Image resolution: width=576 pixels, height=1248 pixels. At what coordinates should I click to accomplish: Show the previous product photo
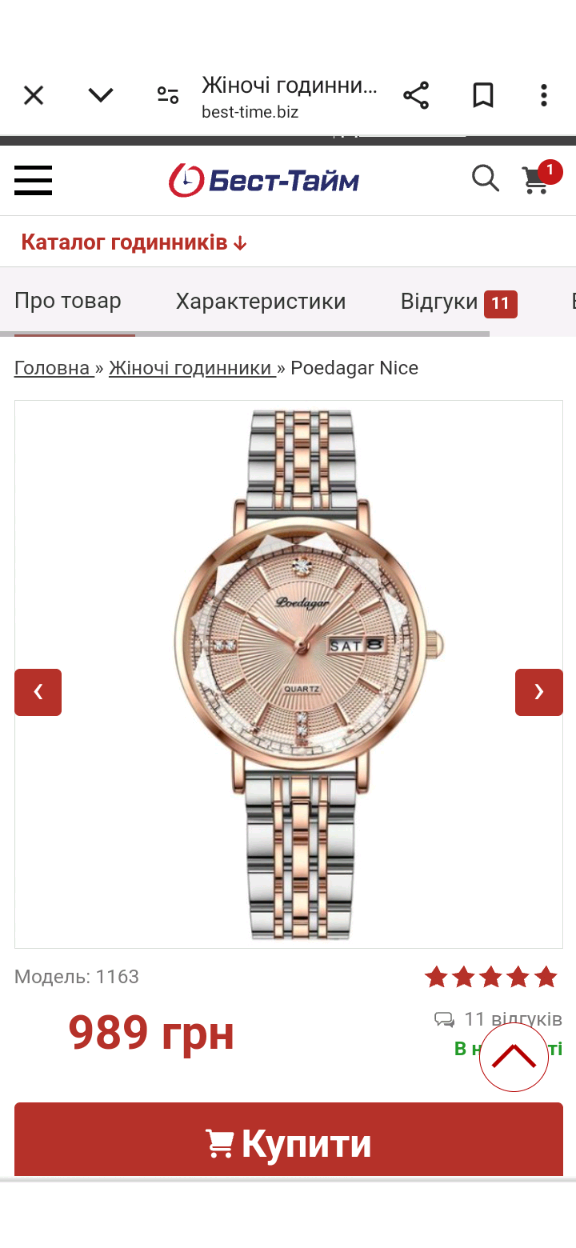38,692
